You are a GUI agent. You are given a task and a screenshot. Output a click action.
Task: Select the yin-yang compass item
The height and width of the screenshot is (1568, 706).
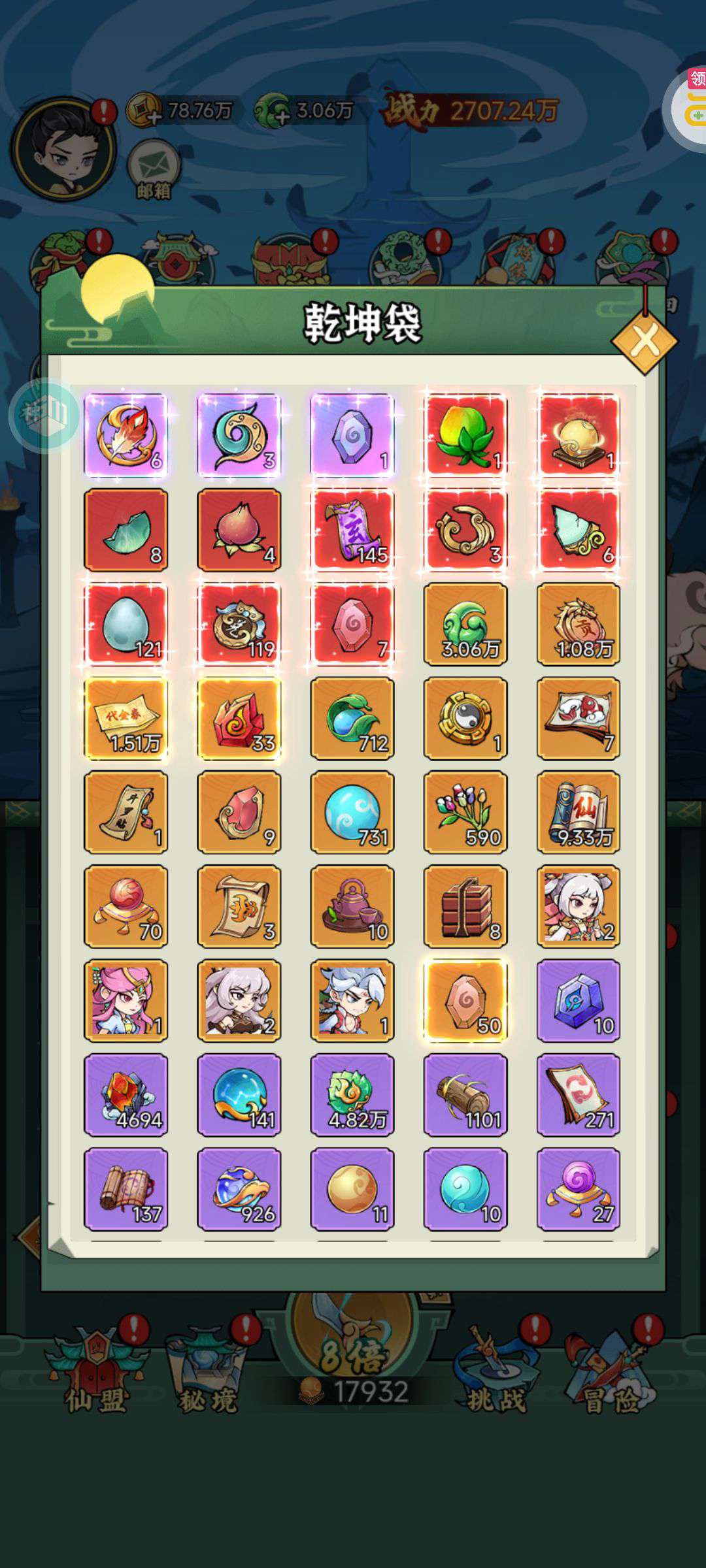coord(465,718)
